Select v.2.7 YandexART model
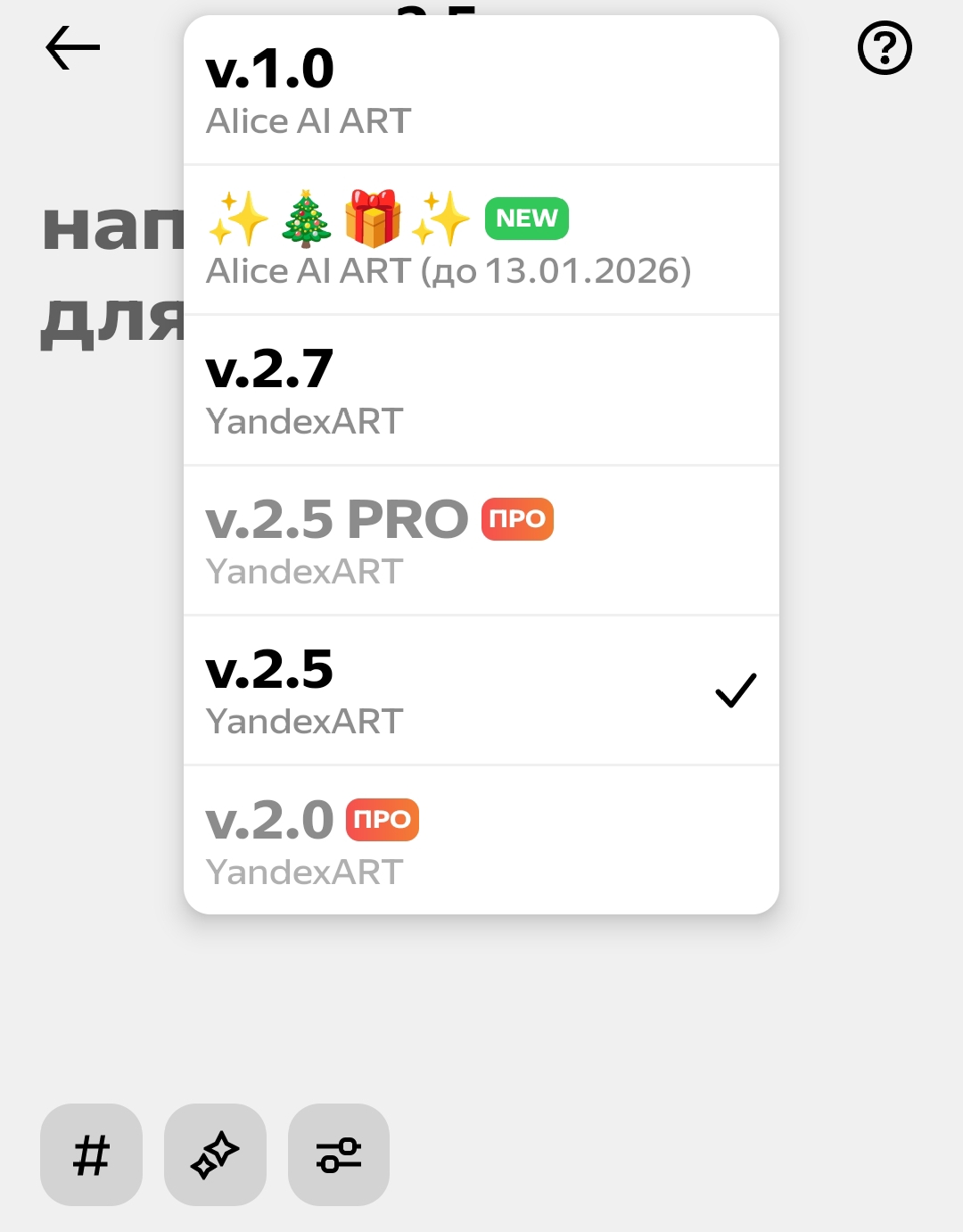The image size is (963, 1232). click(481, 391)
